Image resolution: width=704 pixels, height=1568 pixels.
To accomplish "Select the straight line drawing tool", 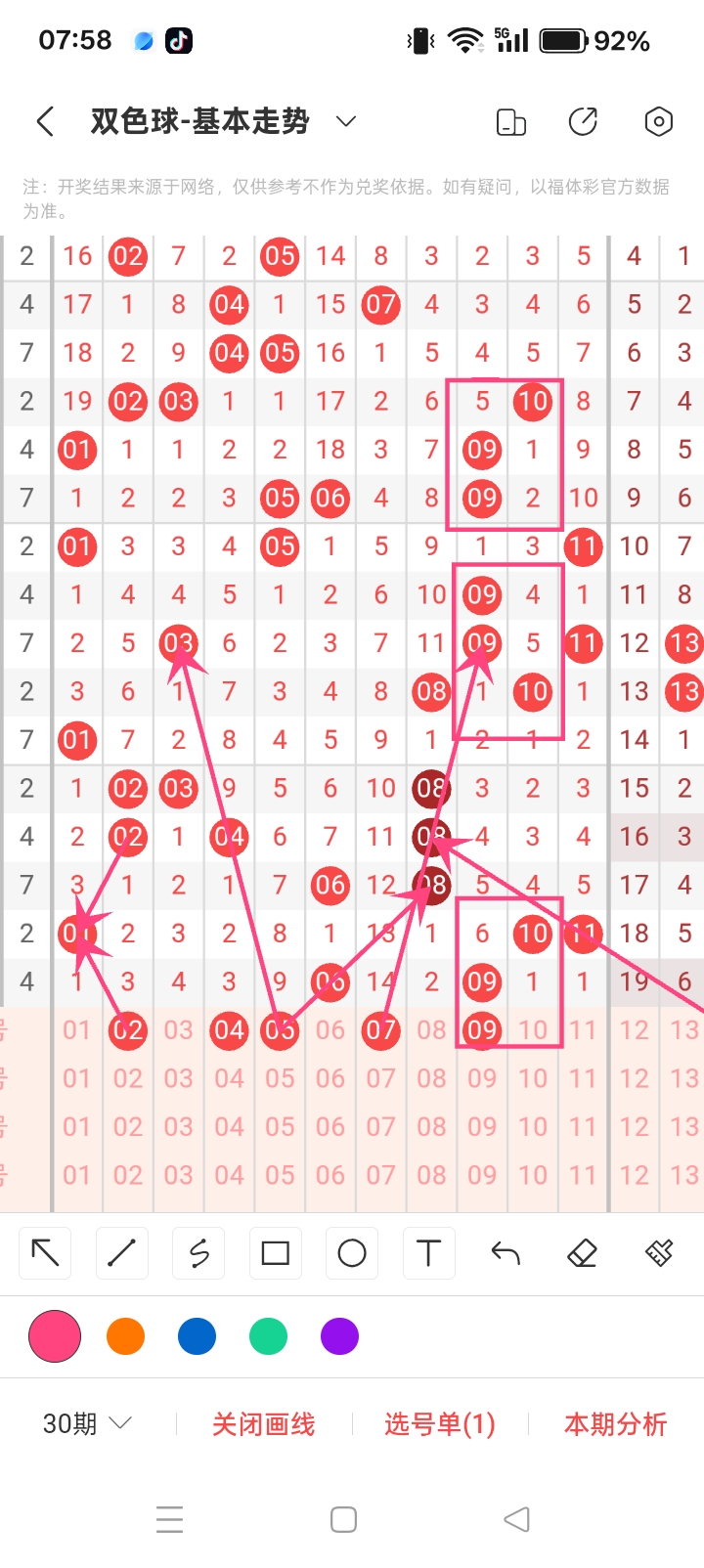I will pyautogui.click(x=122, y=1252).
